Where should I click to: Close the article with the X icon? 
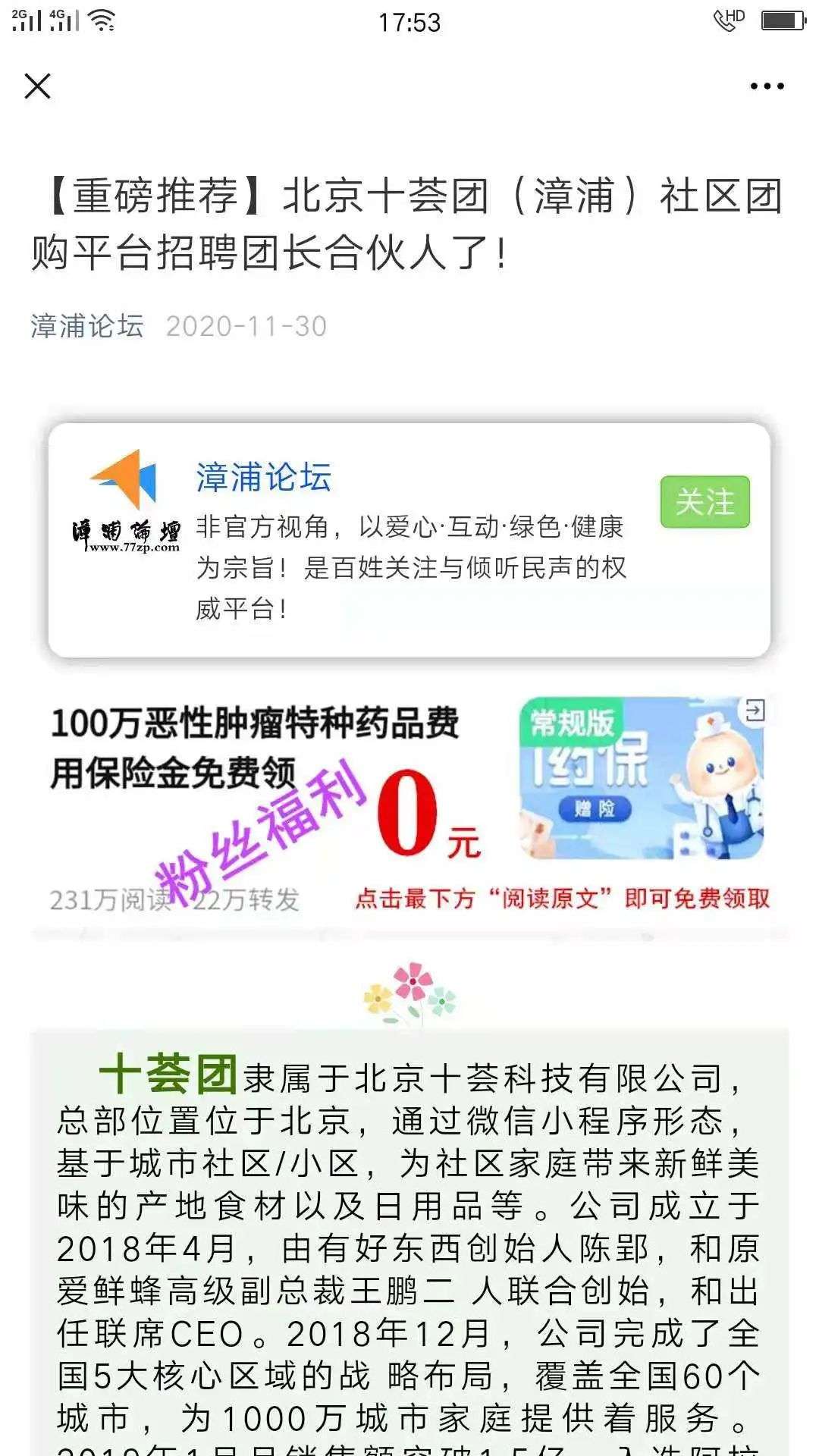coord(37,86)
